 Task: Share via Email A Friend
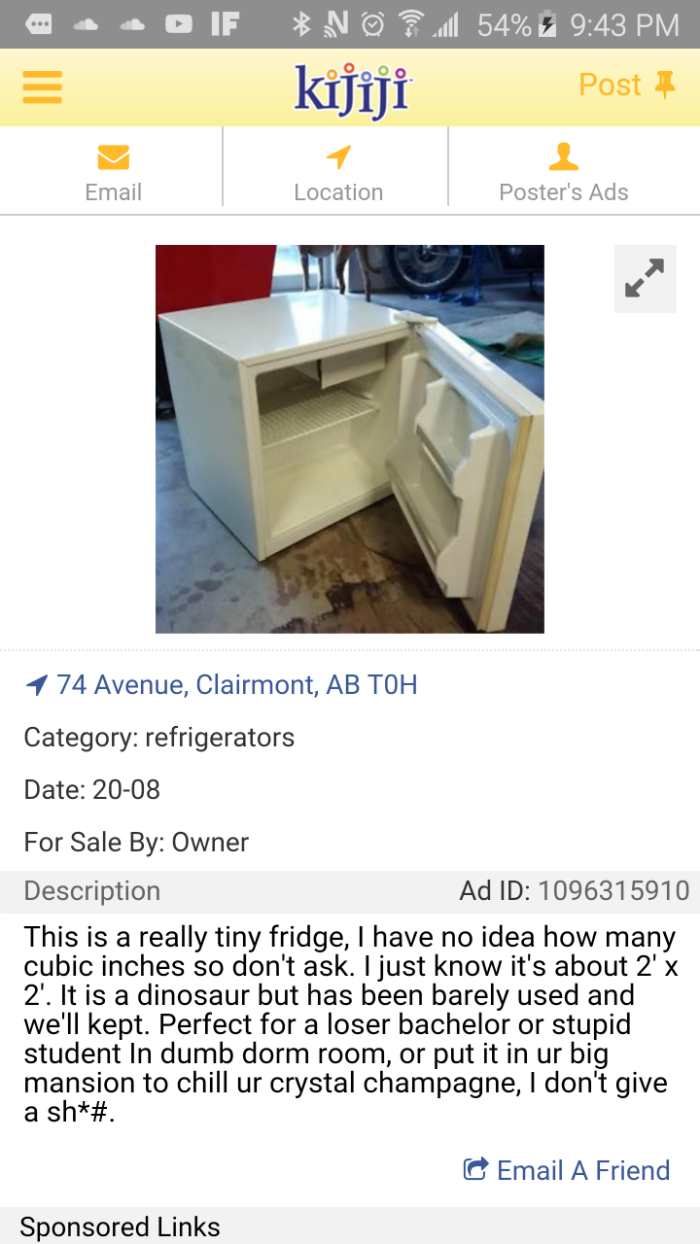(x=567, y=1170)
